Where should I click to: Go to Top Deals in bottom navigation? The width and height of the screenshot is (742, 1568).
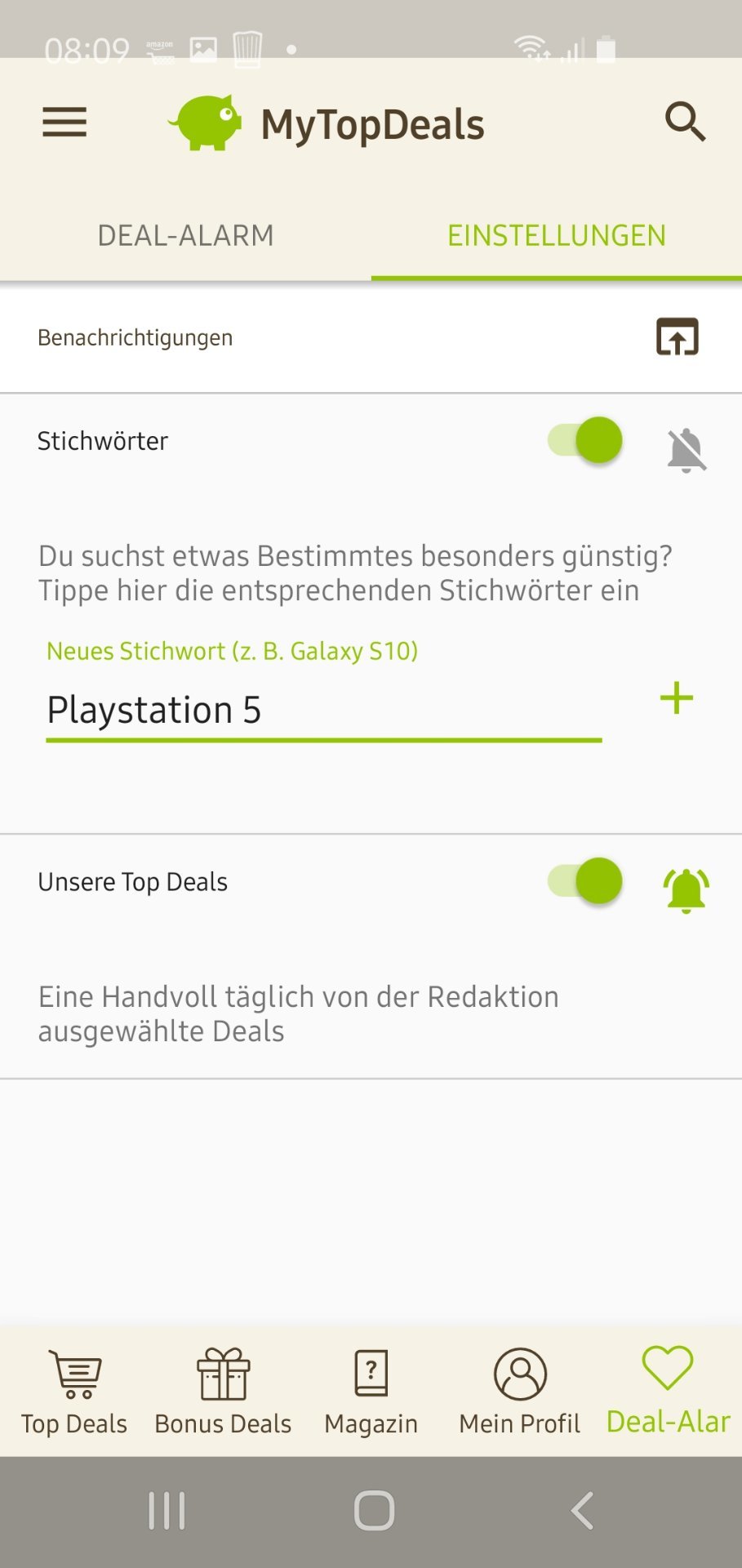coord(74,1392)
